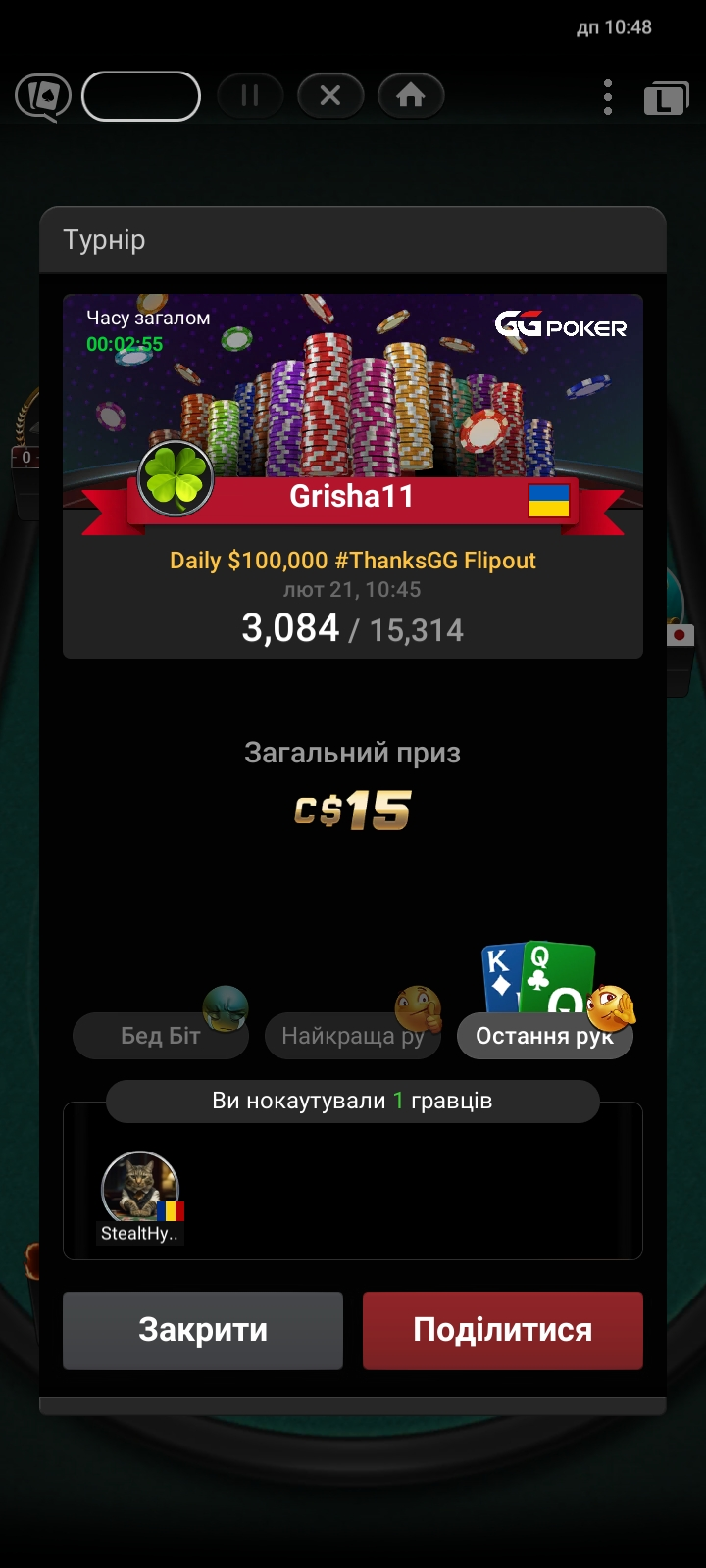Tap the Закрити button
The width and height of the screenshot is (706, 1568).
[203, 1330]
